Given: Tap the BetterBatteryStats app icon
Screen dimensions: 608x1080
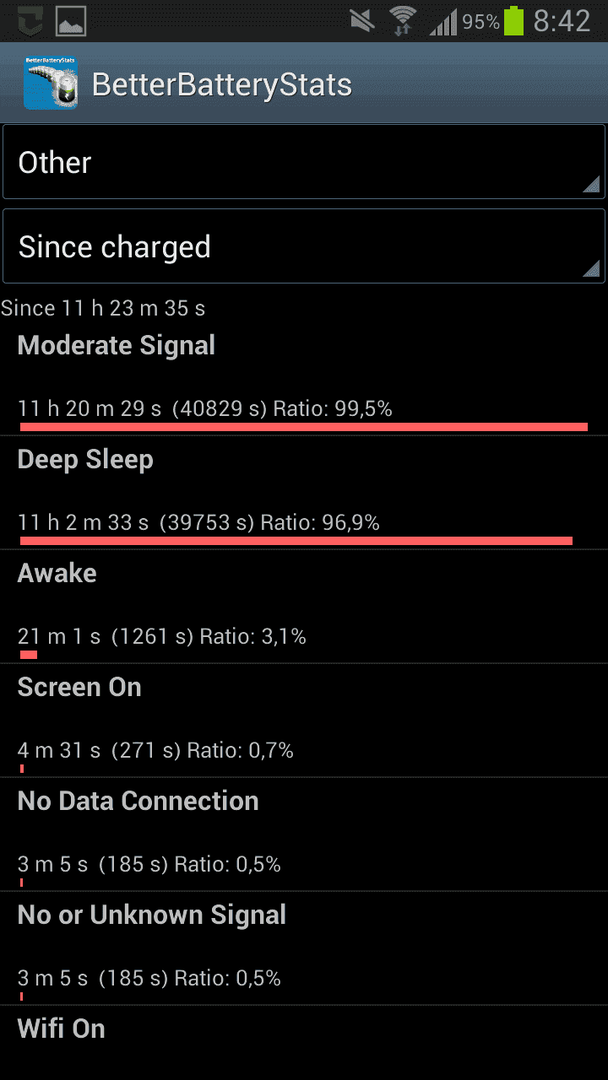Looking at the screenshot, I should (x=50, y=84).
